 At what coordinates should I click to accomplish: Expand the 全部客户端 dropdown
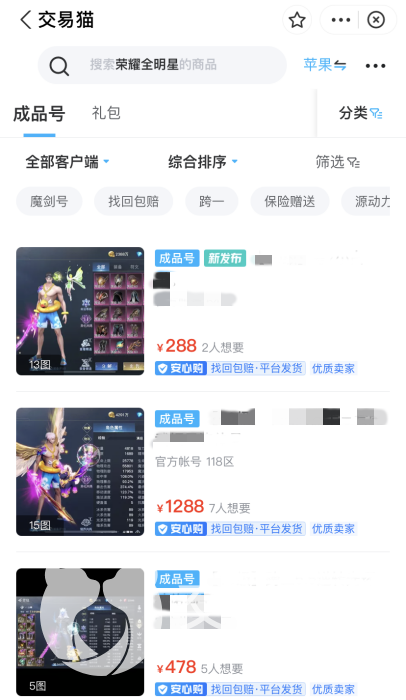(67, 162)
